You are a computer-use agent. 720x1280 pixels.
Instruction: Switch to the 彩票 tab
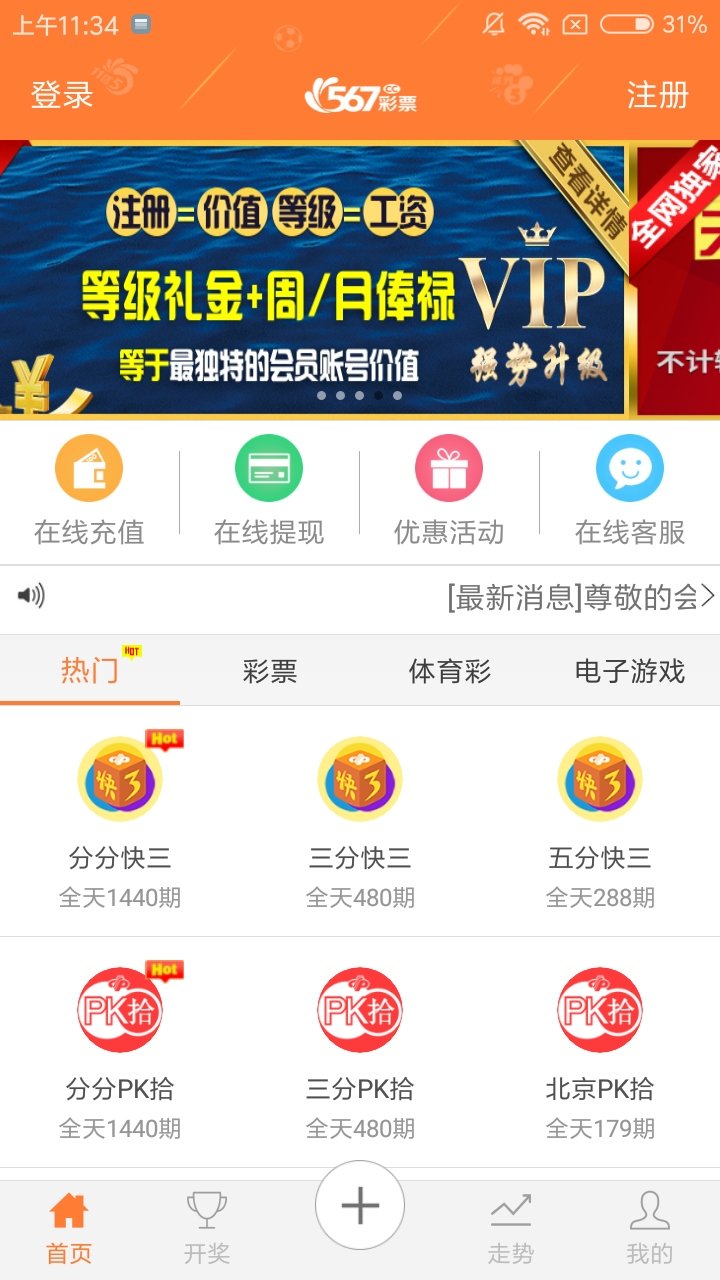click(x=270, y=671)
